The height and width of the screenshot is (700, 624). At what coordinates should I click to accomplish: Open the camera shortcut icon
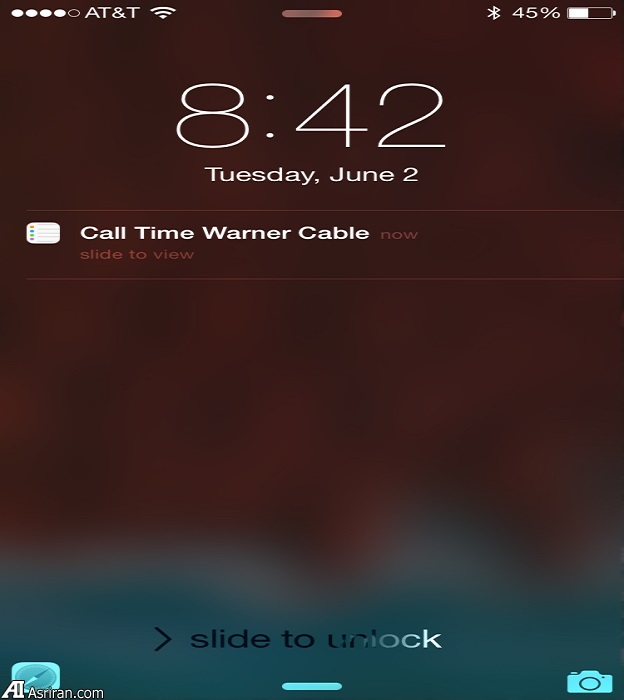588,682
